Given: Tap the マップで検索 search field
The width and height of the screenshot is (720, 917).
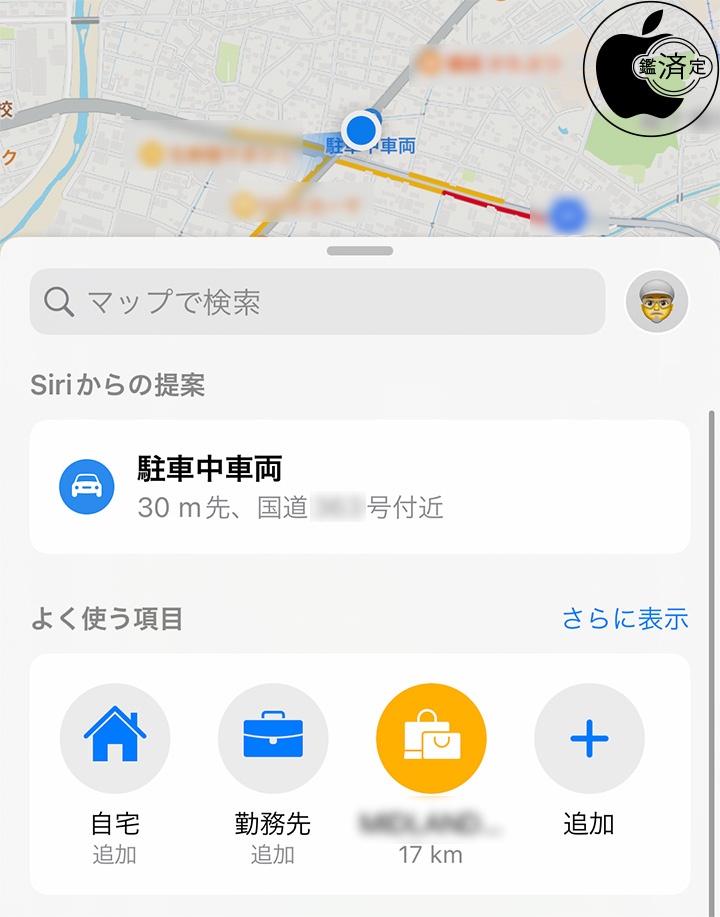Looking at the screenshot, I should click(x=317, y=301).
